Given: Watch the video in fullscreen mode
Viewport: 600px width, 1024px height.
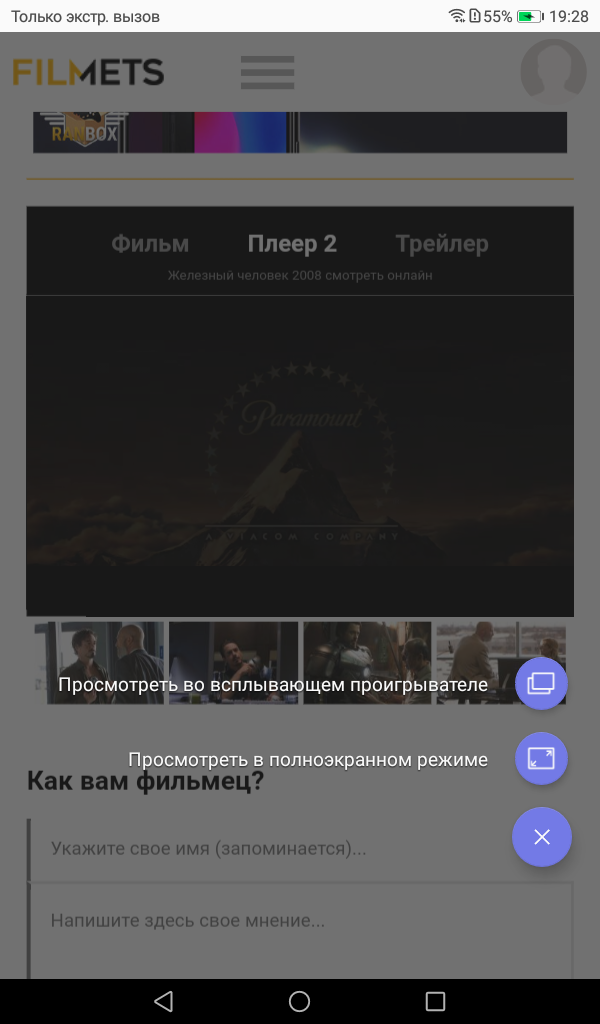Looking at the screenshot, I should point(541,759).
